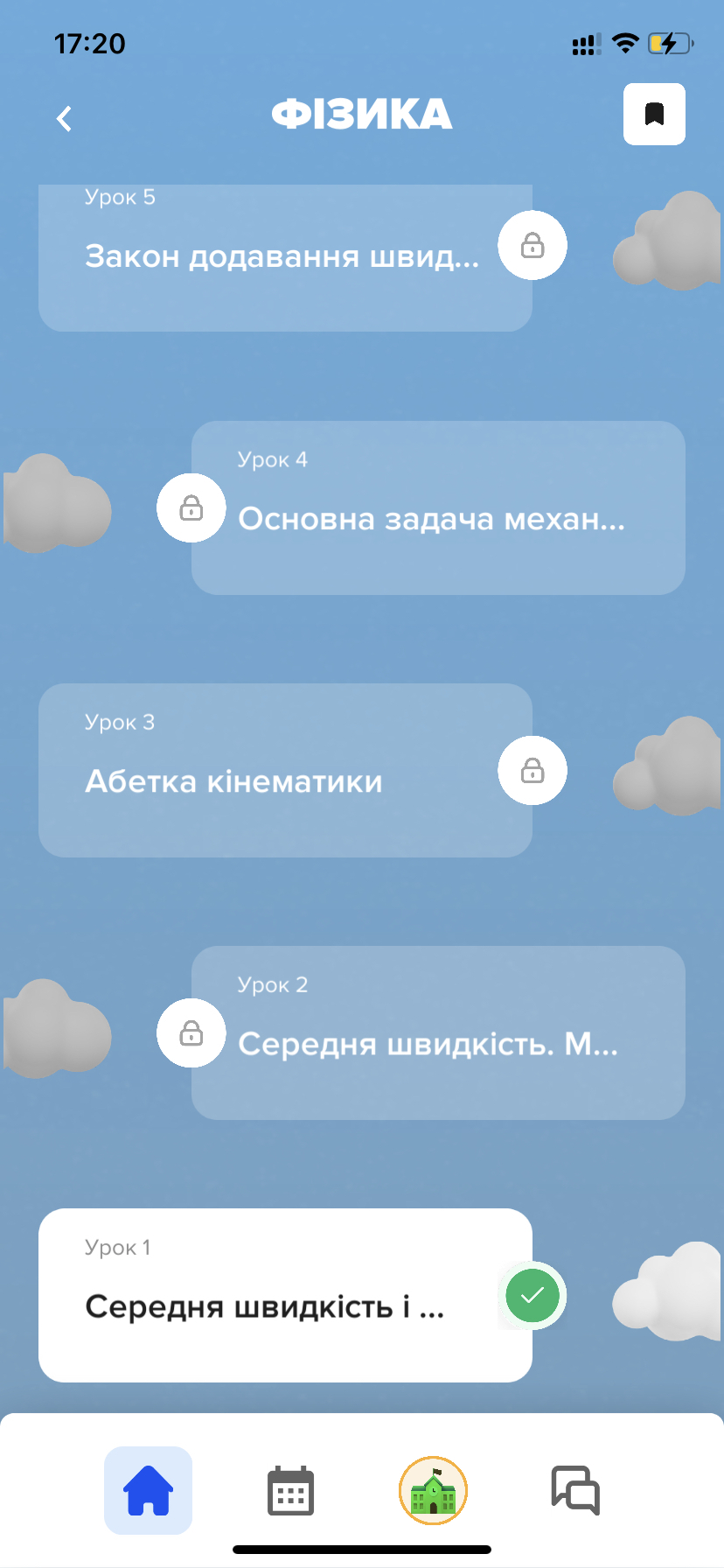The image size is (724, 1568).
Task: Open Урок 4 Основна задача механ… card
Action: 437,508
